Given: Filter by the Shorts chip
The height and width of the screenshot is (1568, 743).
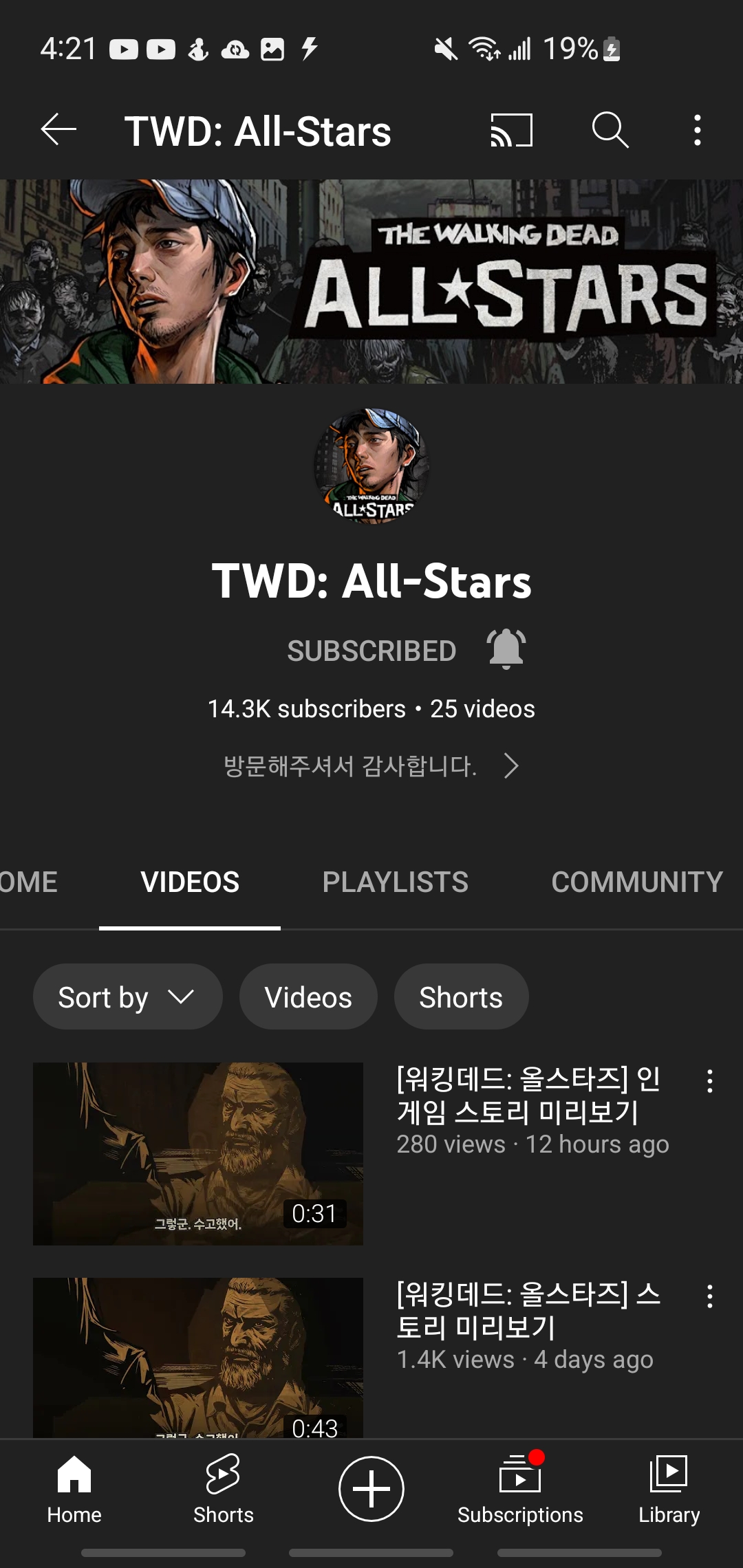Looking at the screenshot, I should point(461,997).
